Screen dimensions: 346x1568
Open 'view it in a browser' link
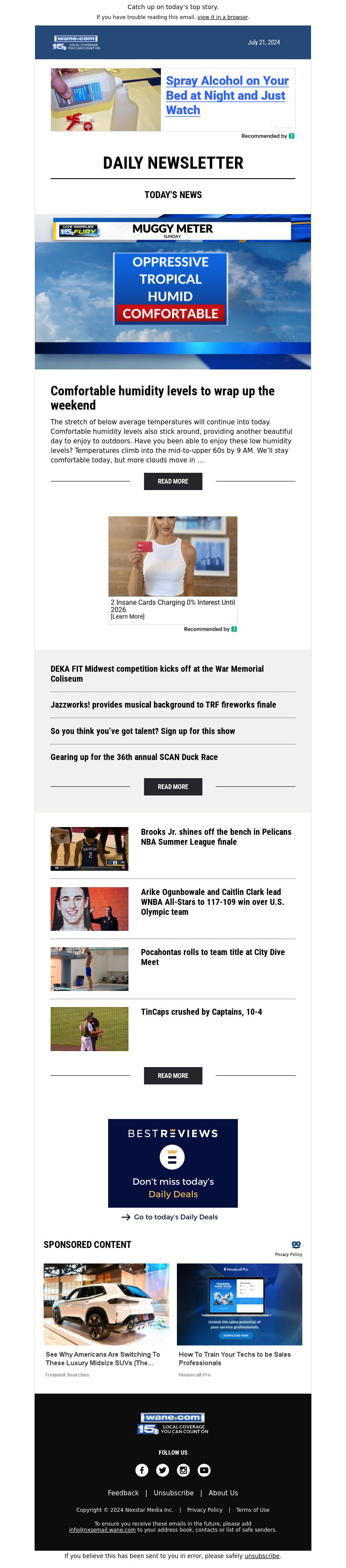(222, 17)
